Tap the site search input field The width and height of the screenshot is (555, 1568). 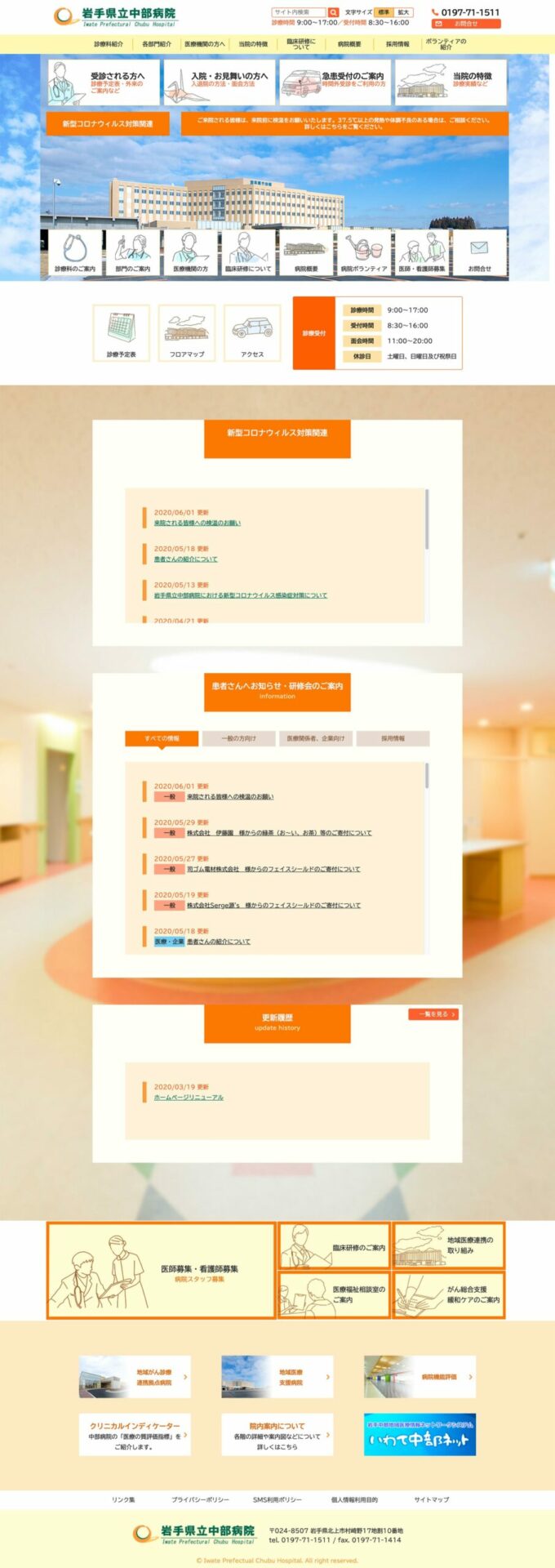point(299,12)
